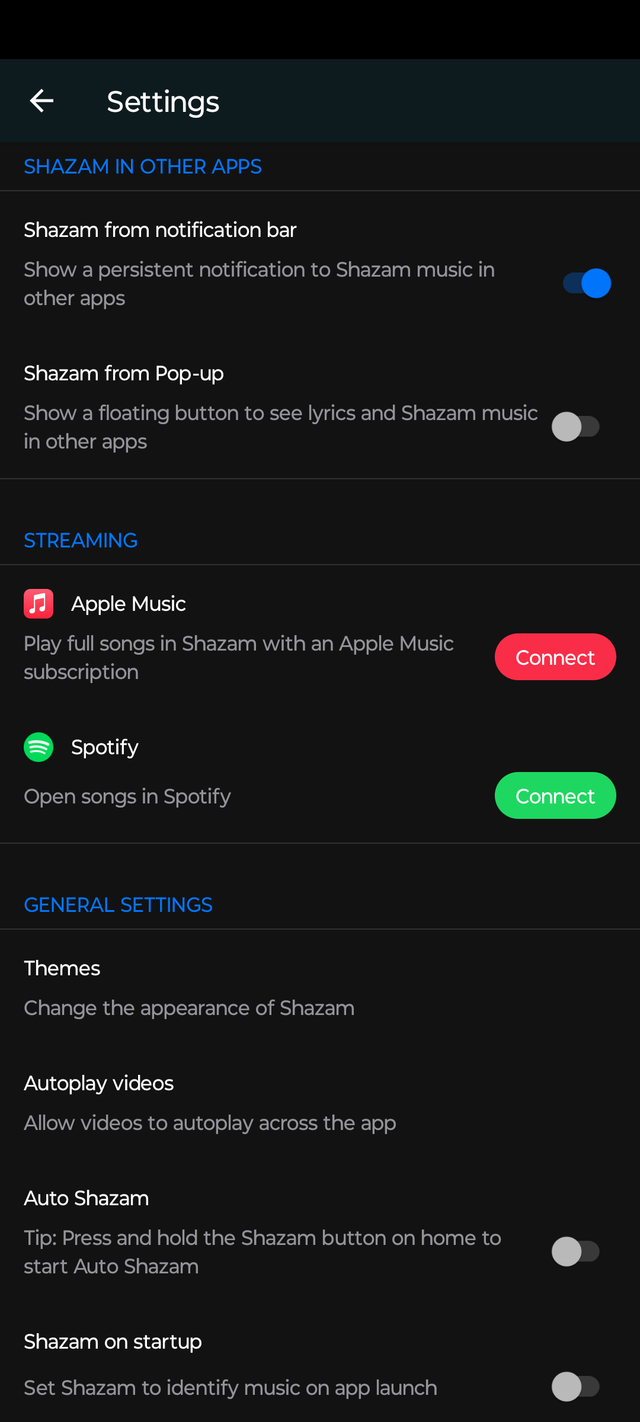This screenshot has height=1422, width=640.
Task: Enable Shazam on startup
Action: pyautogui.click(x=576, y=1386)
